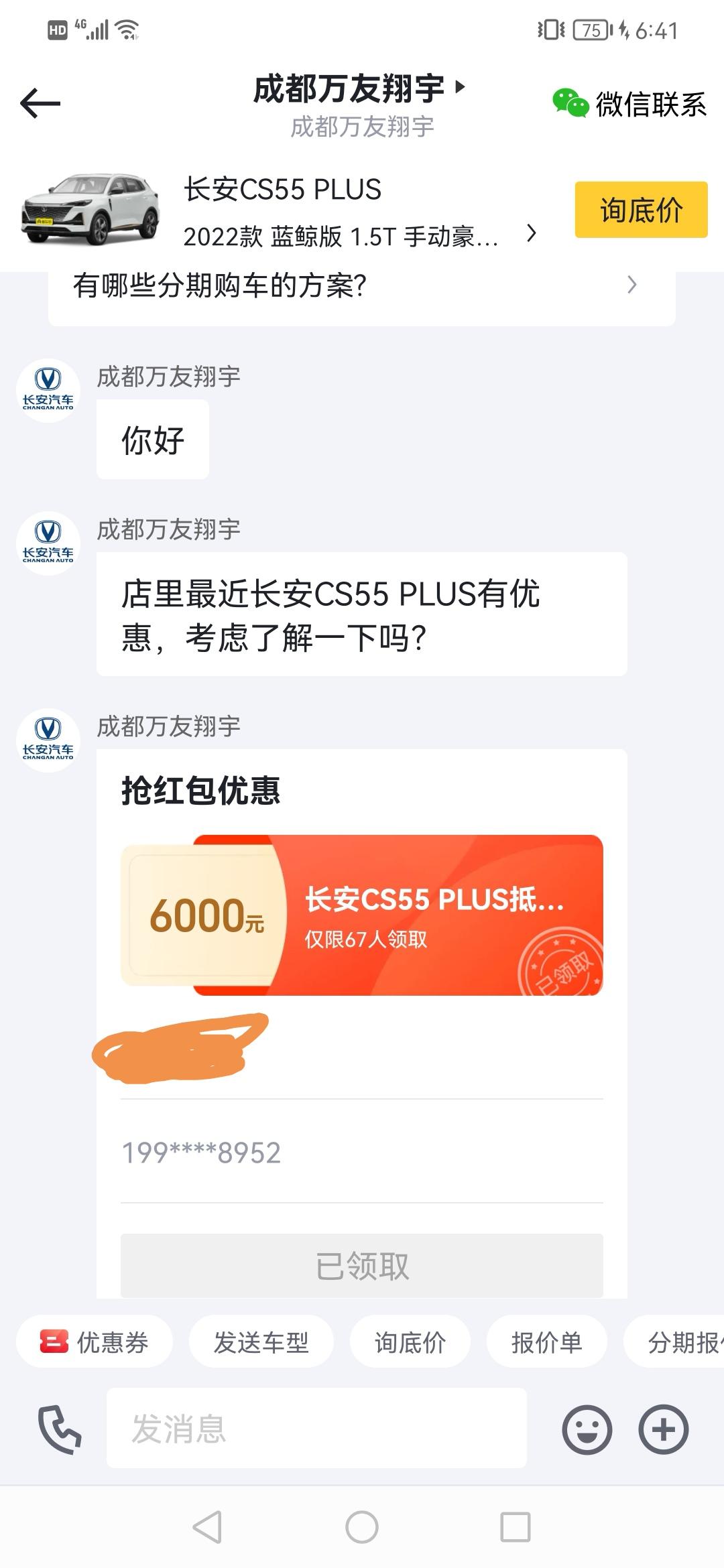Tap the 询底价 yellow button
The width and height of the screenshot is (724, 1568).
pyautogui.click(x=641, y=210)
